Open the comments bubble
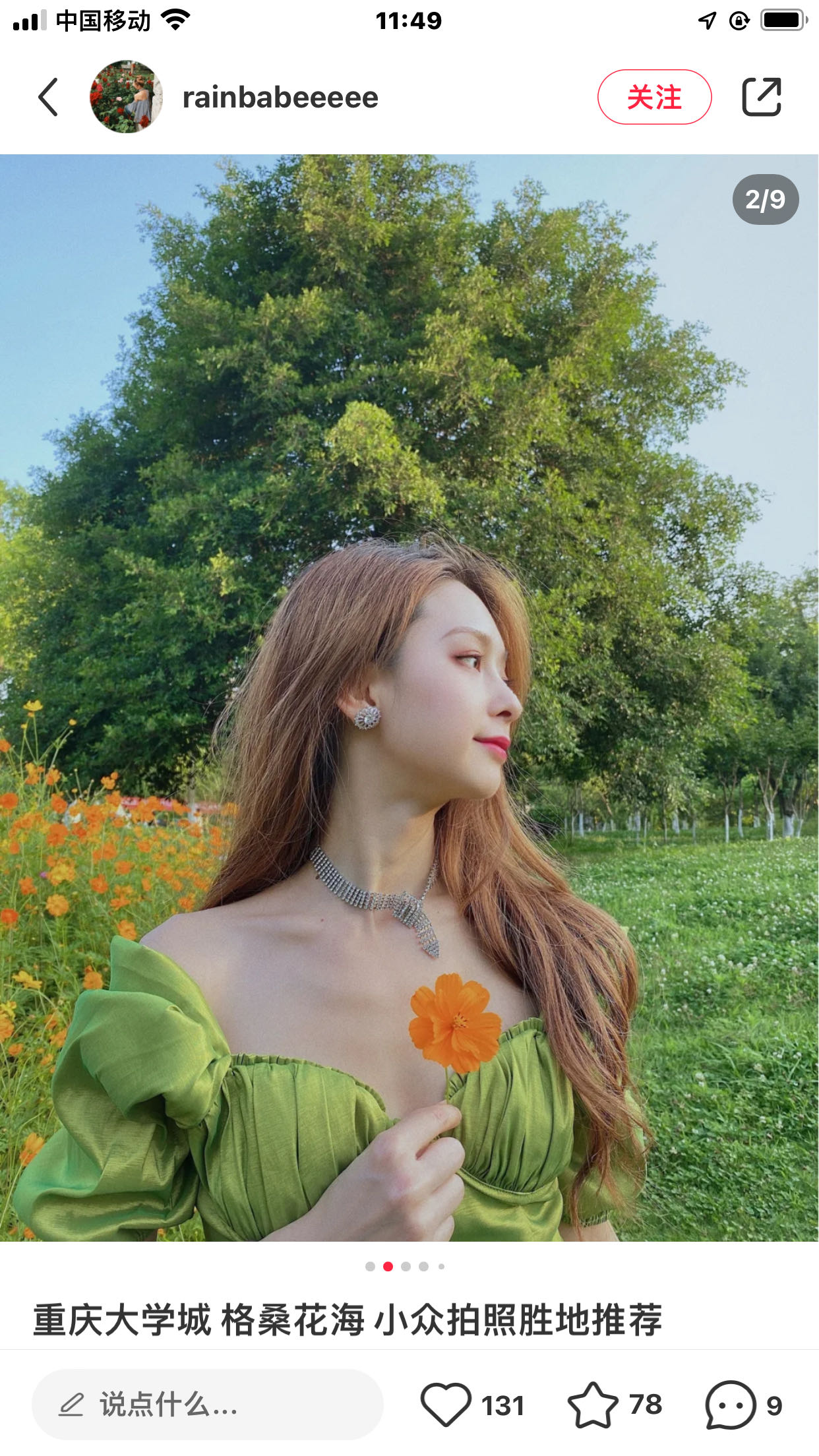 coord(730,1405)
